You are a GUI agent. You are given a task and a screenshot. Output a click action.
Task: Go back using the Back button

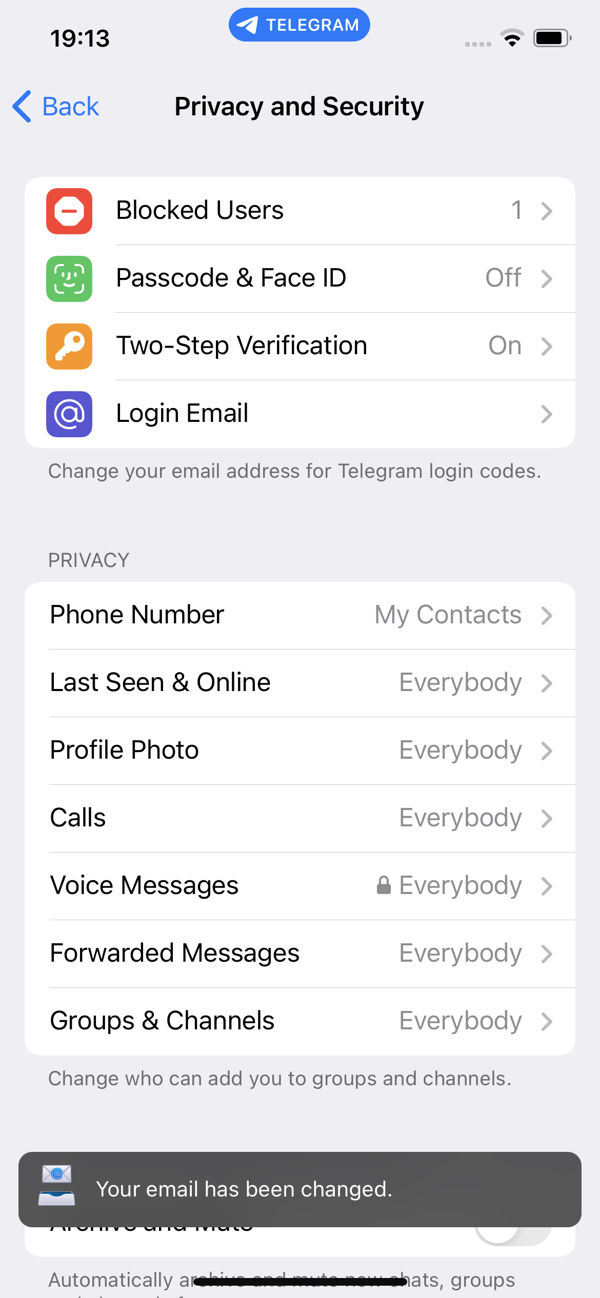[56, 106]
